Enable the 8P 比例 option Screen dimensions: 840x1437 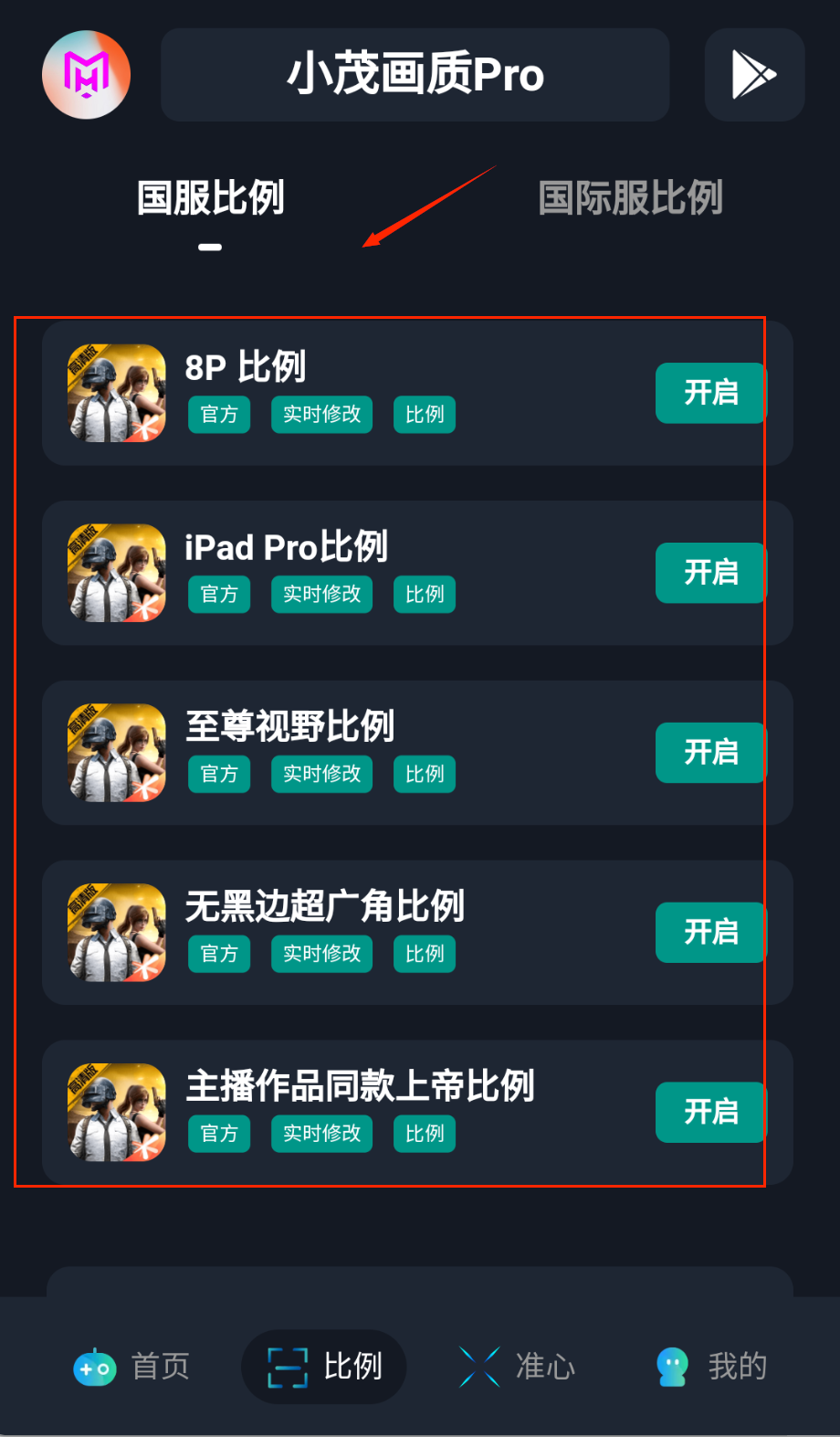pyautogui.click(x=710, y=393)
